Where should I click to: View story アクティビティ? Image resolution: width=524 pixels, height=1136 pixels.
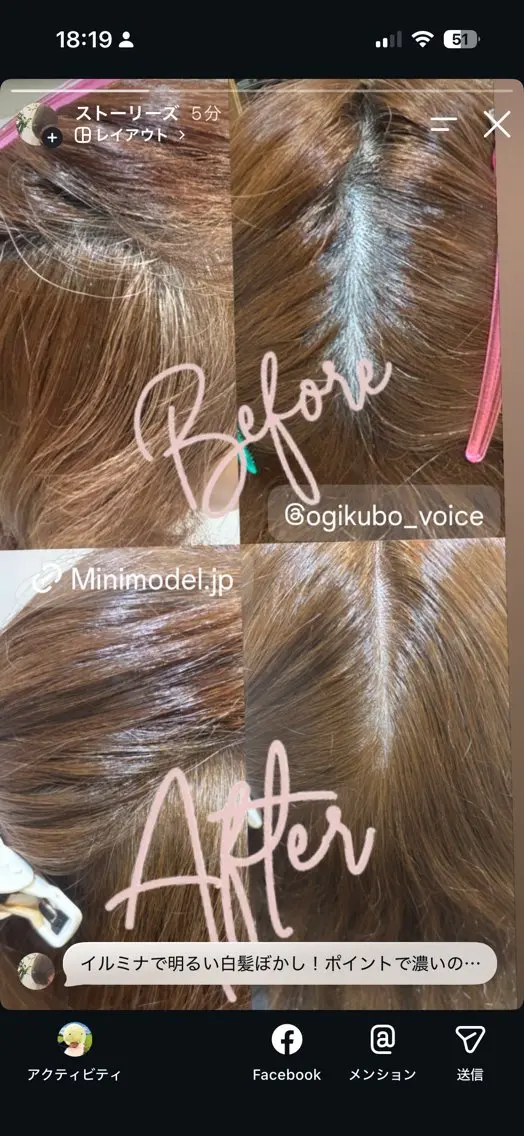point(74,1053)
